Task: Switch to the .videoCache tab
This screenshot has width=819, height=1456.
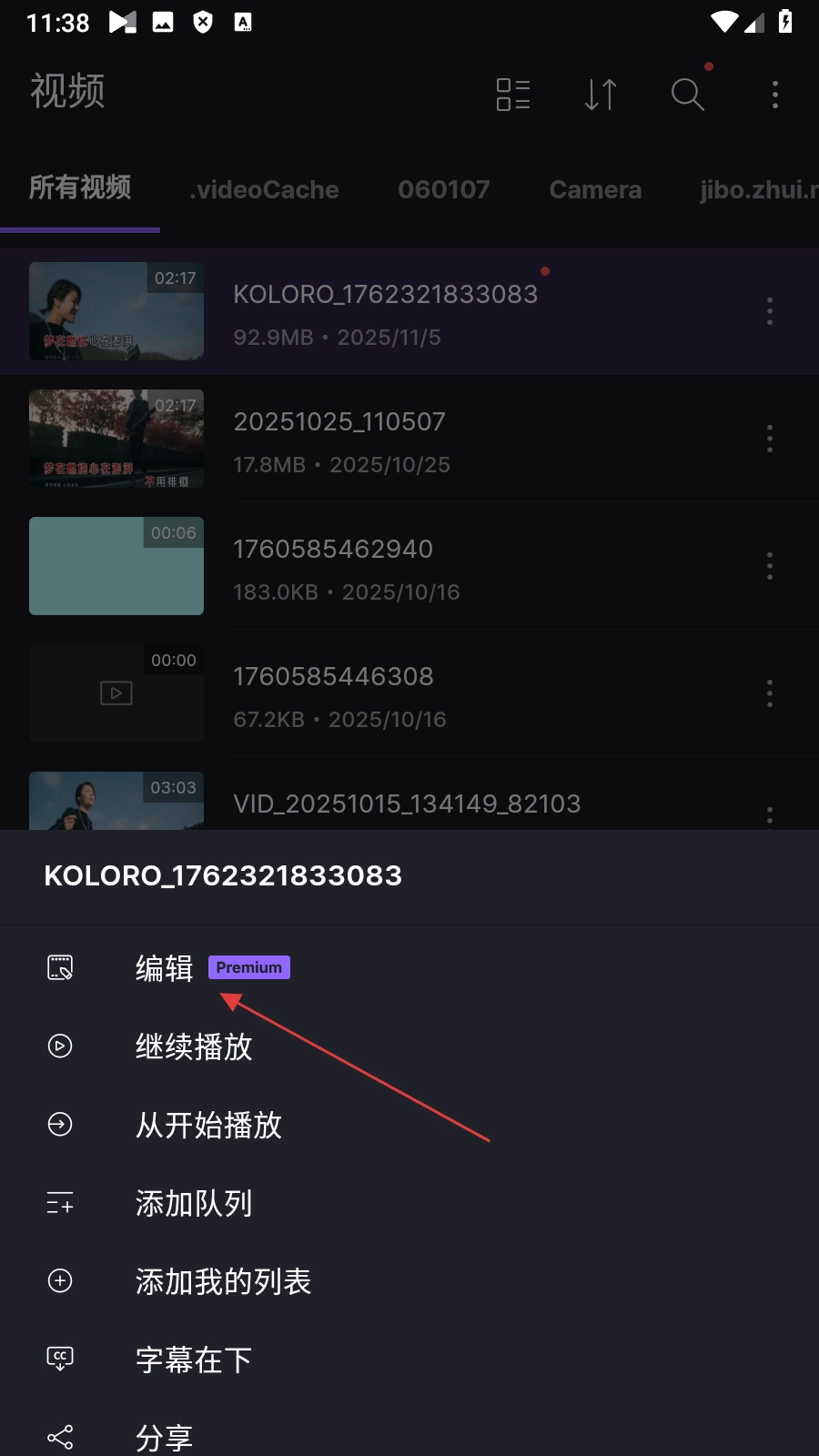Action: point(264,189)
